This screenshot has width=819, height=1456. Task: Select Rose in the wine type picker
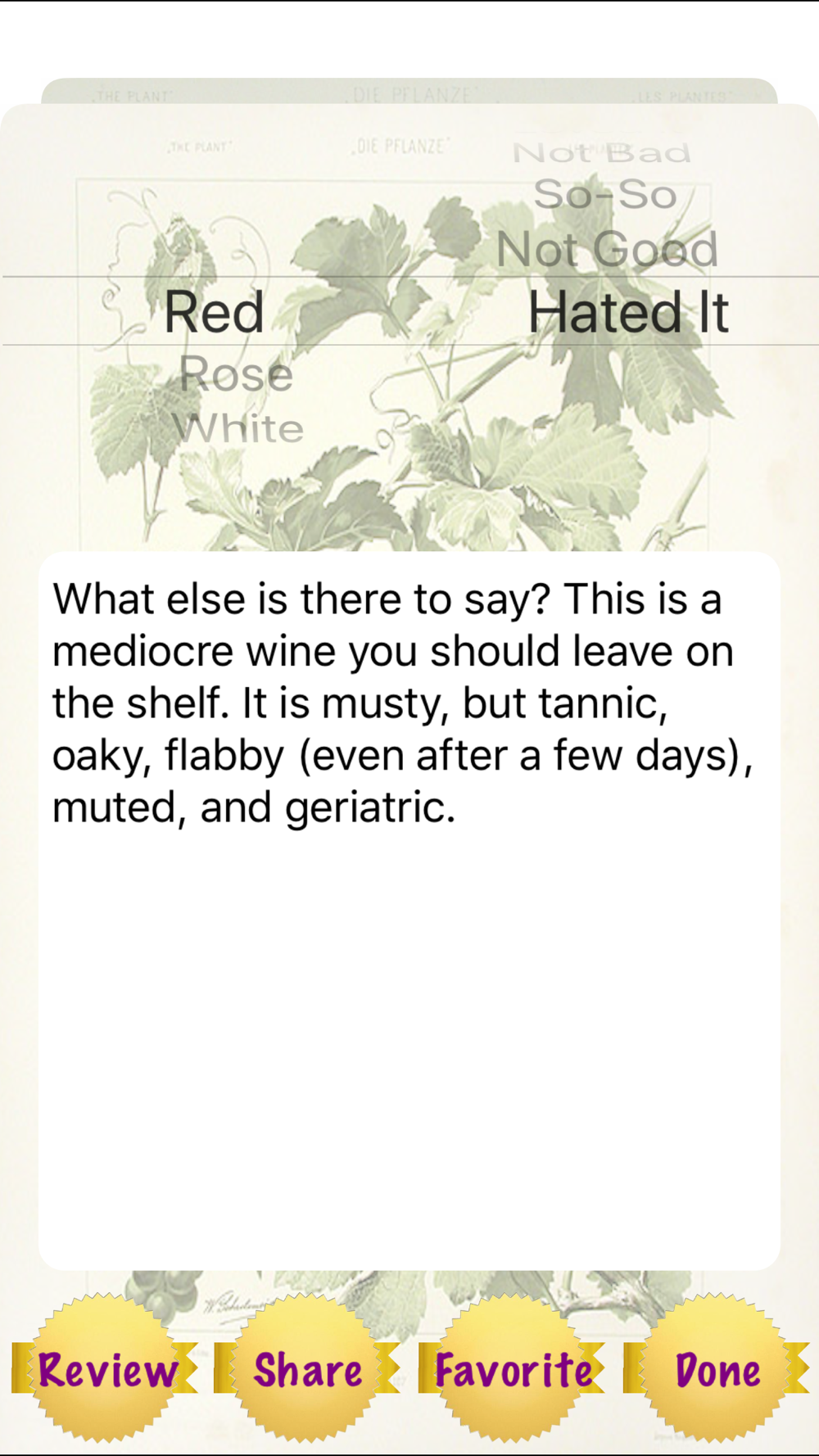(x=236, y=374)
